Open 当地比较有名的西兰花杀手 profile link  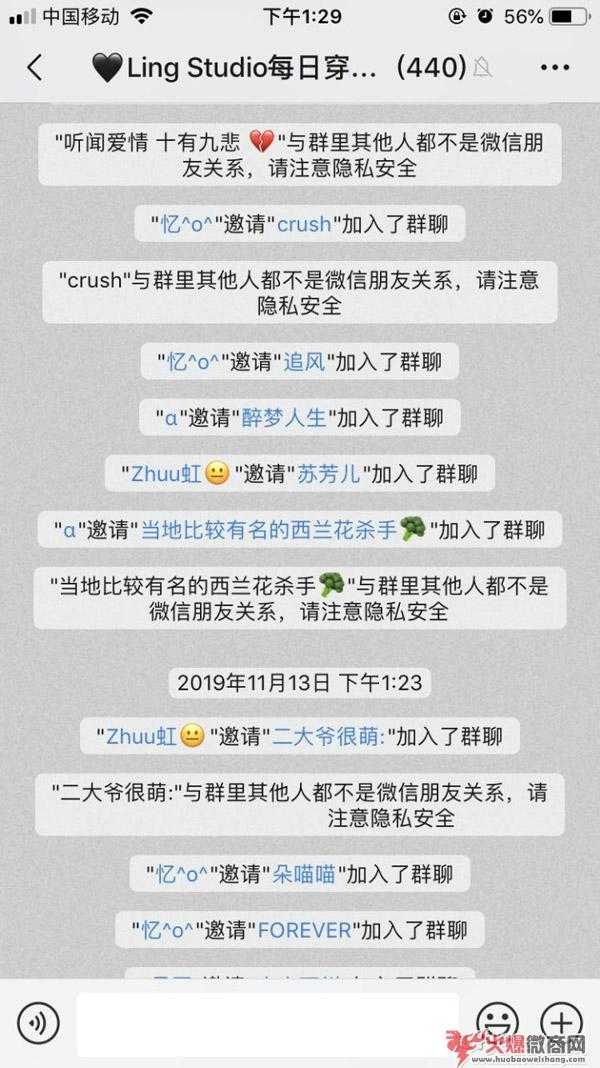click(x=270, y=530)
